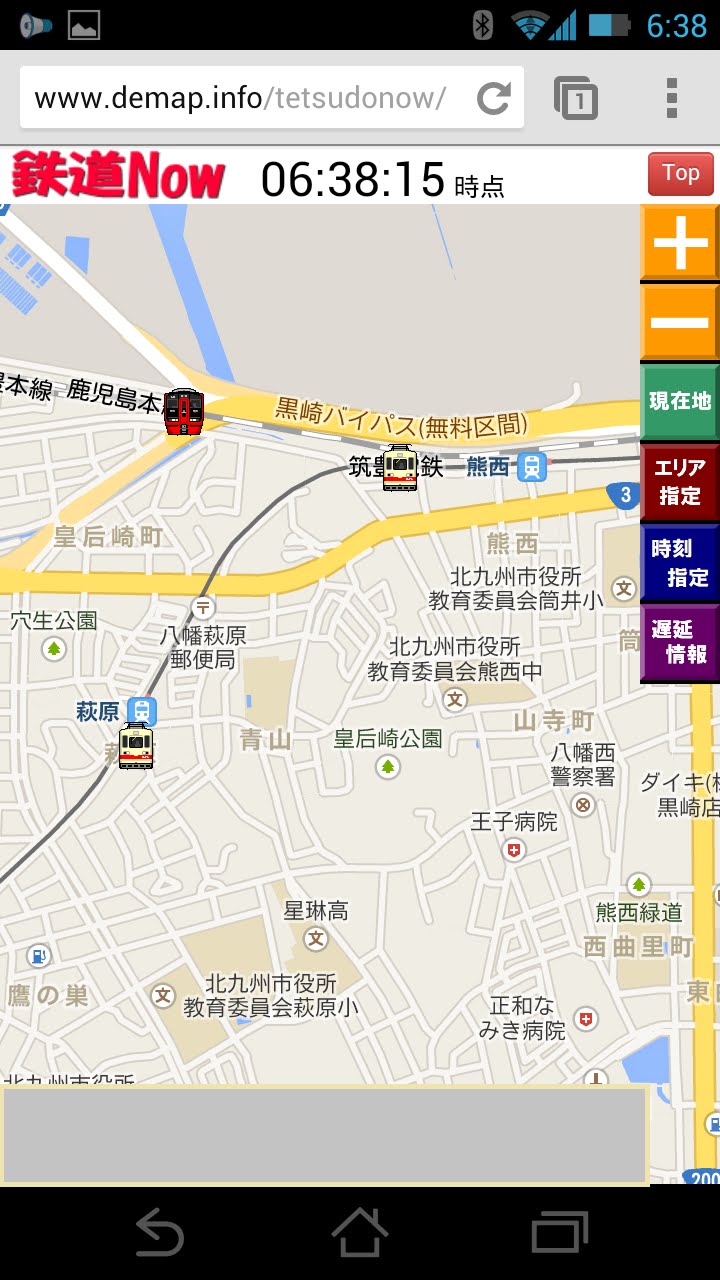
Task: Tap the green 現在地 button
Action: coord(680,402)
